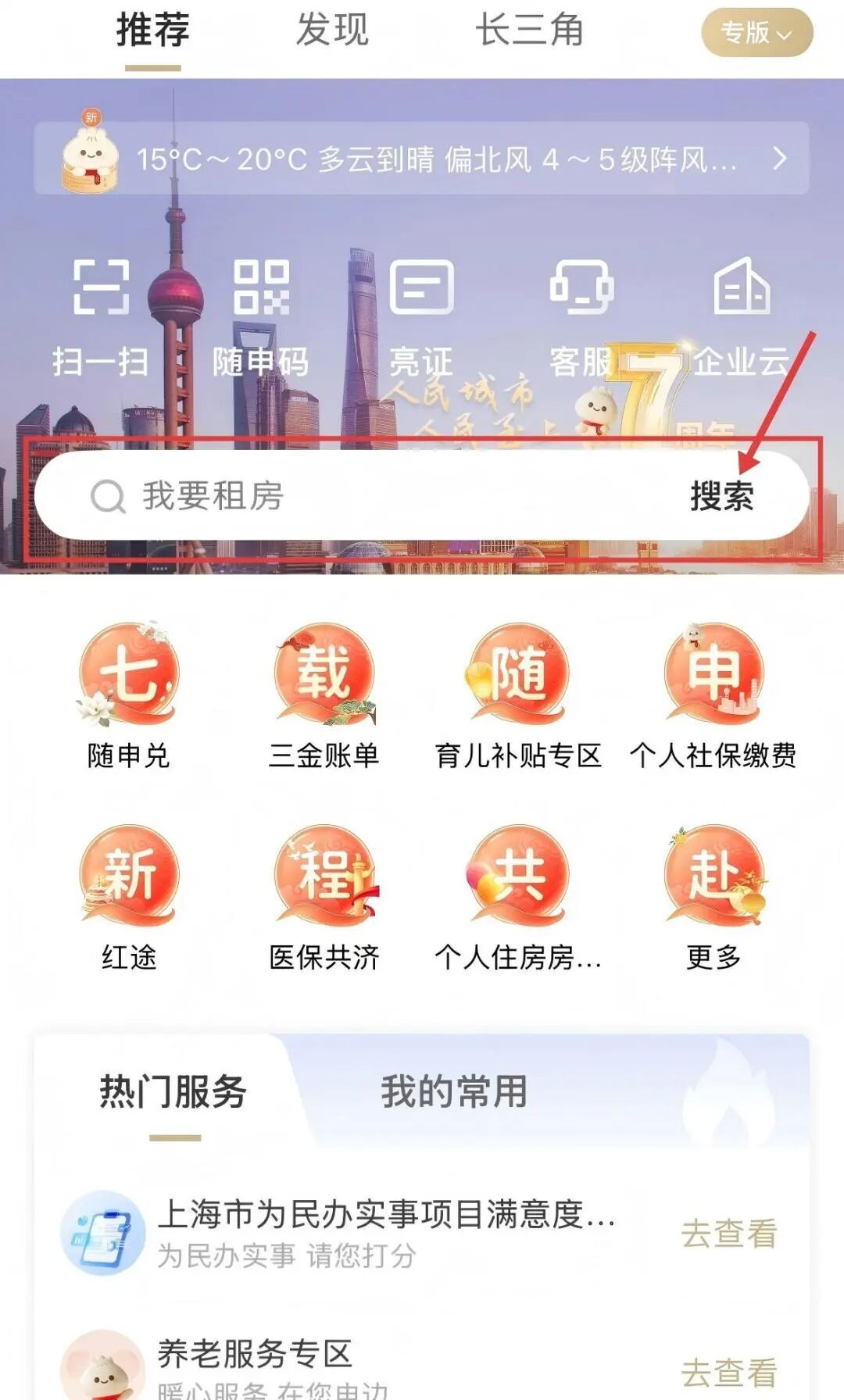
Task: Open 个人社保缴费
Action: point(713,695)
